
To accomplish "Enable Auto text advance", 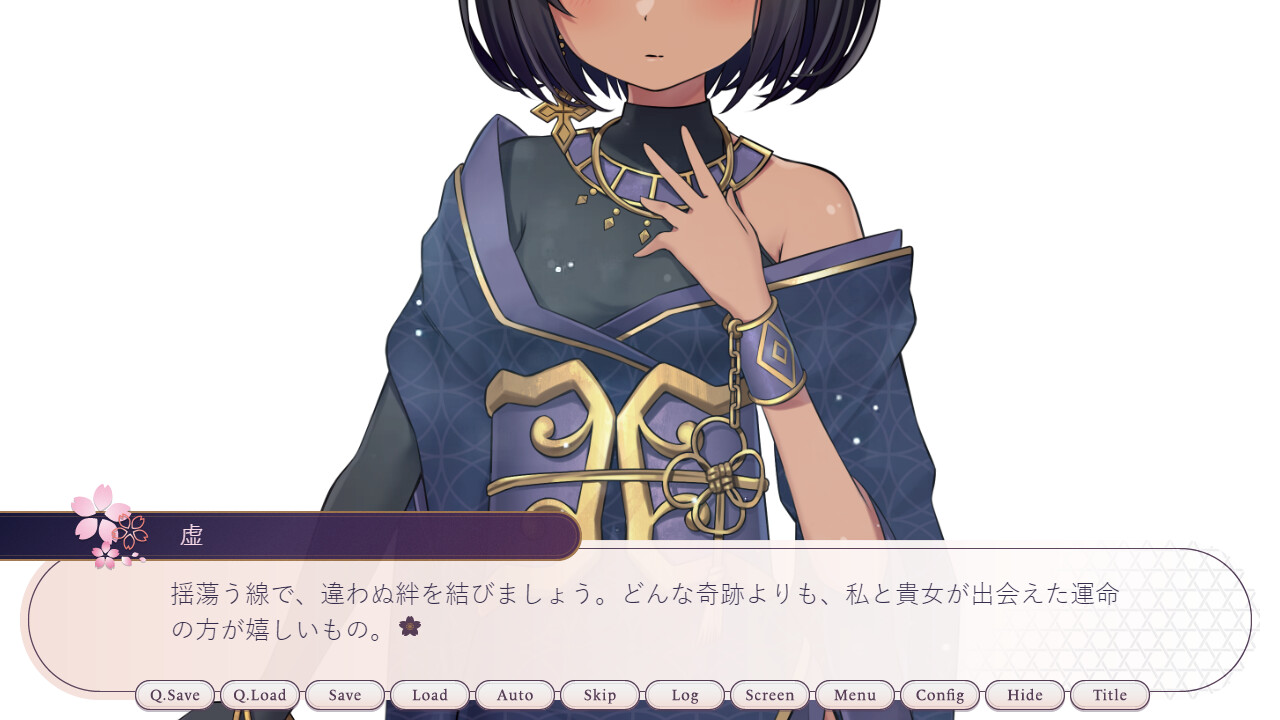I will click(x=515, y=695).
